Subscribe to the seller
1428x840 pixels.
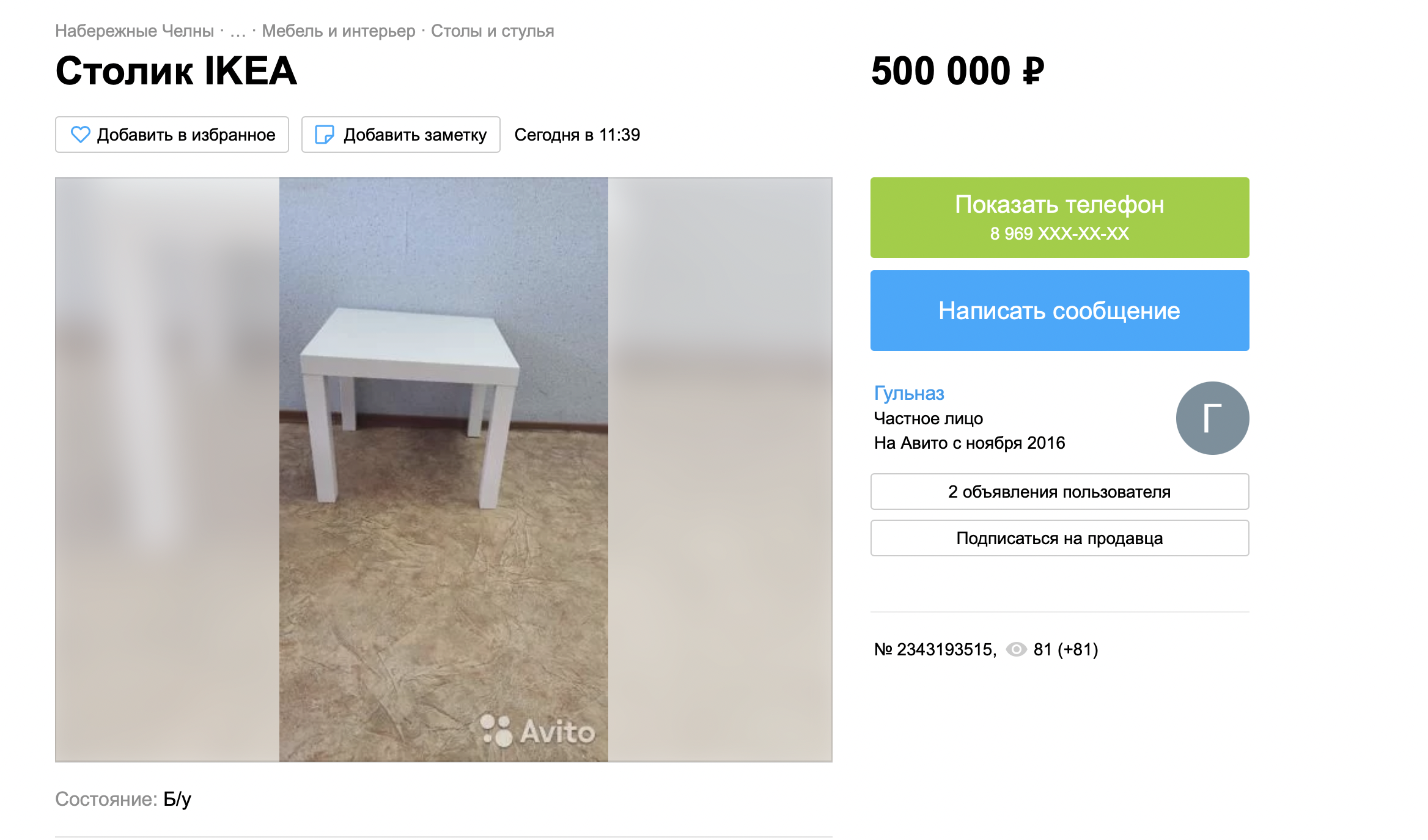pos(1059,538)
